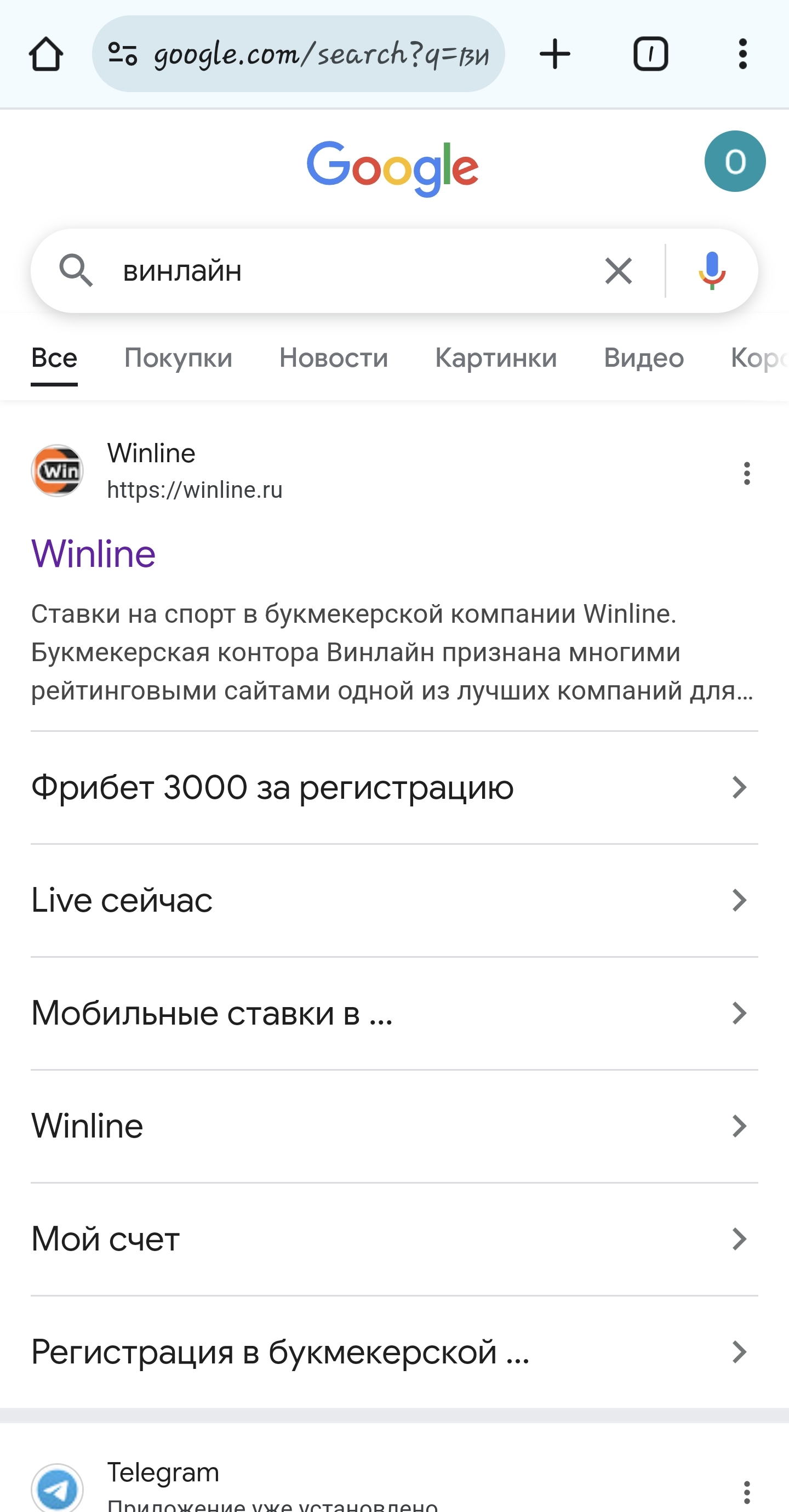Screen dimensions: 789x1512
Task: Switch to the Картинки search tab
Action: [496, 357]
